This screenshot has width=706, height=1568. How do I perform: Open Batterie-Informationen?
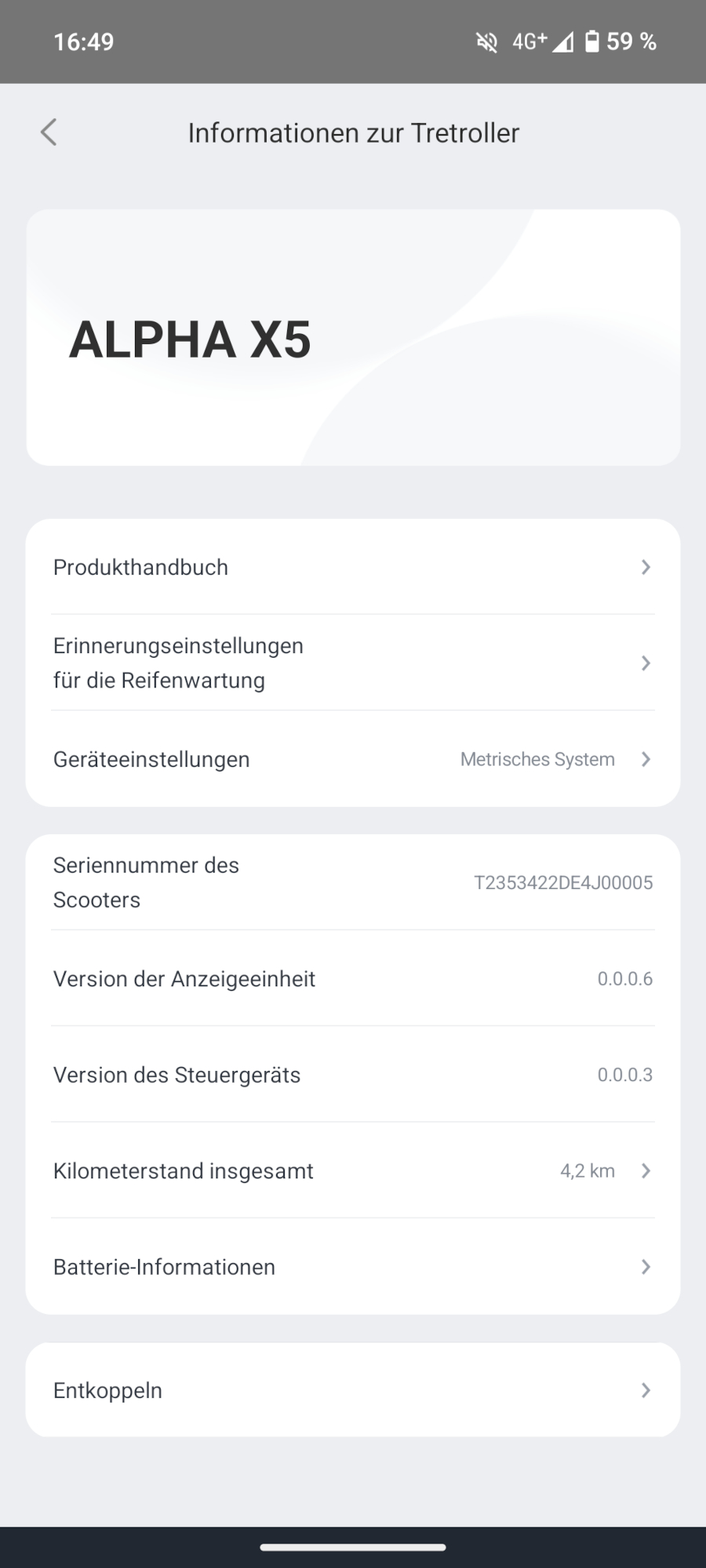(352, 1267)
